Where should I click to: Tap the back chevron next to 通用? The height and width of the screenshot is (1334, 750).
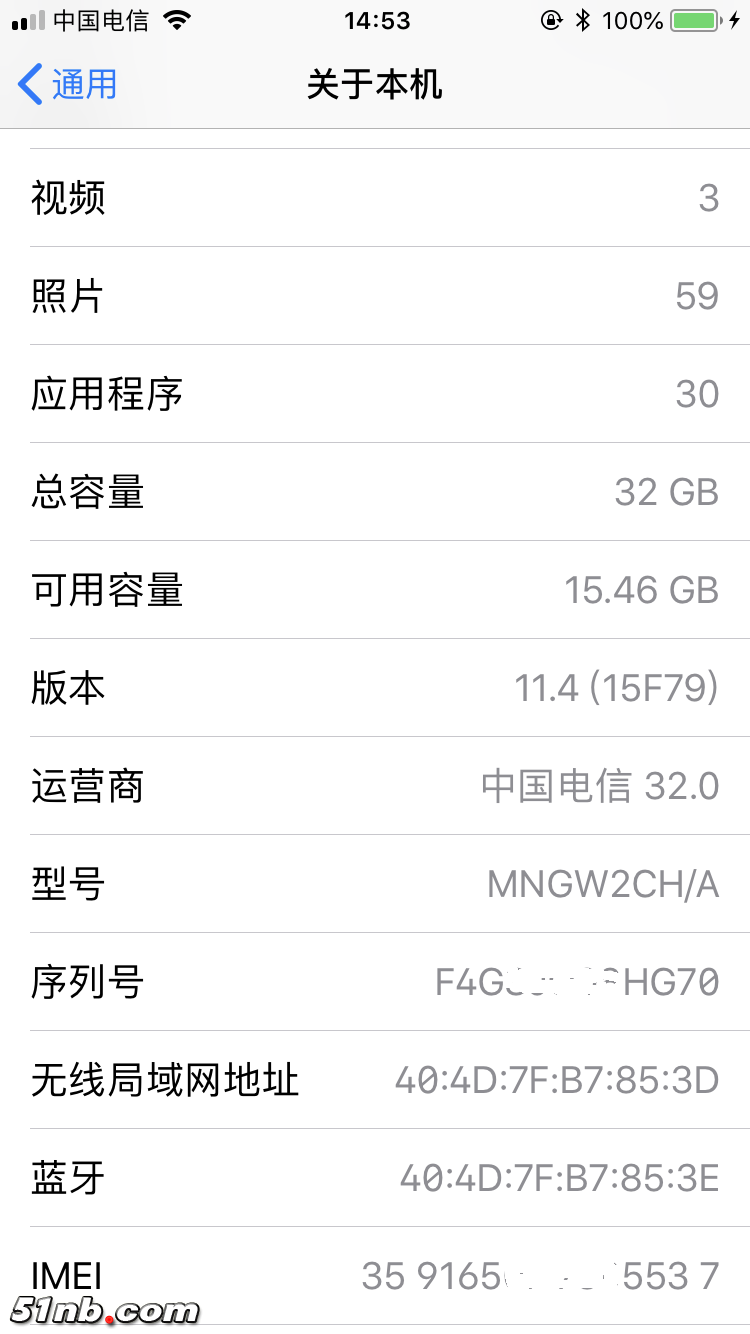30,85
